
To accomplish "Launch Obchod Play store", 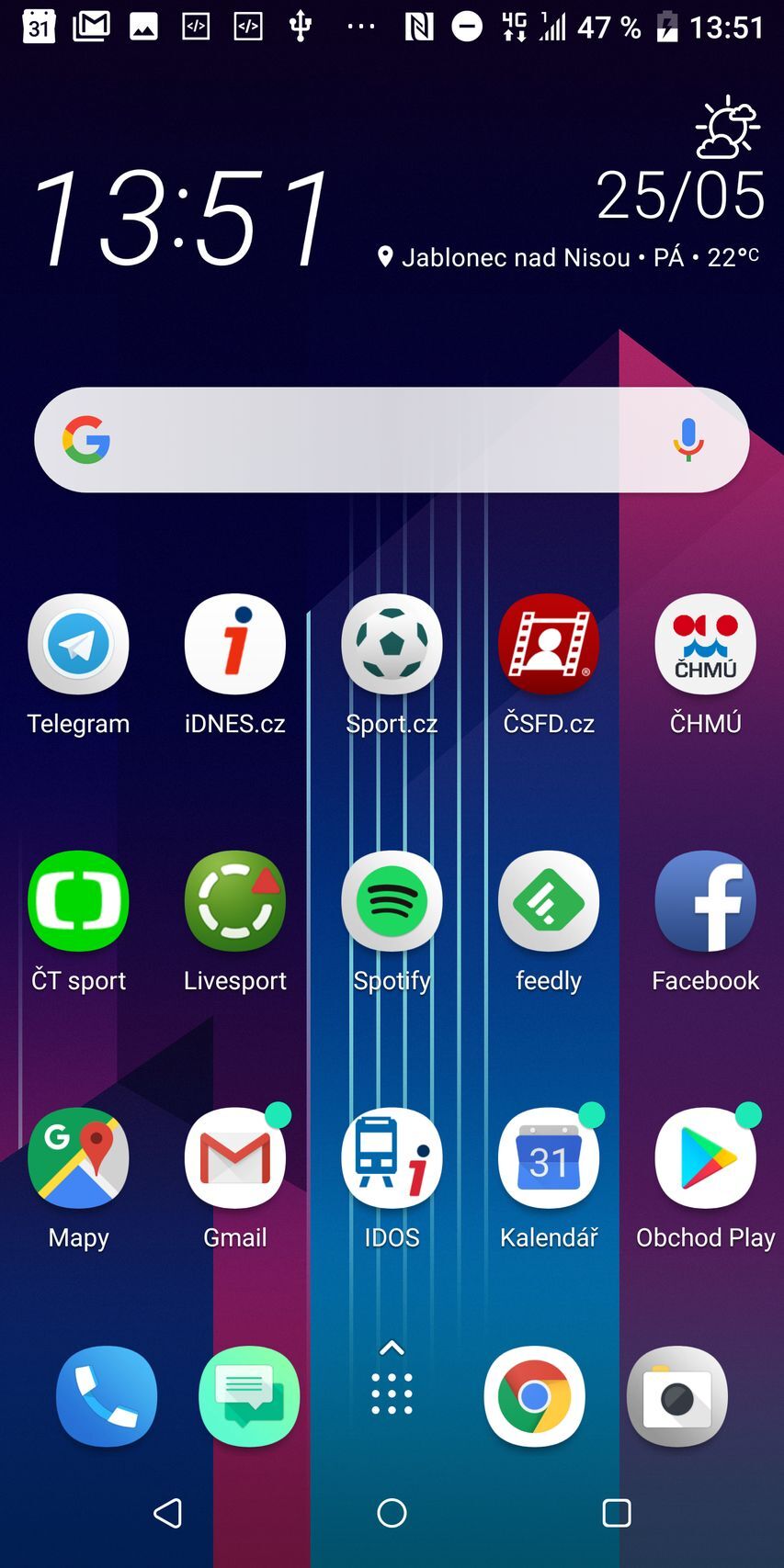I will coord(705,1158).
